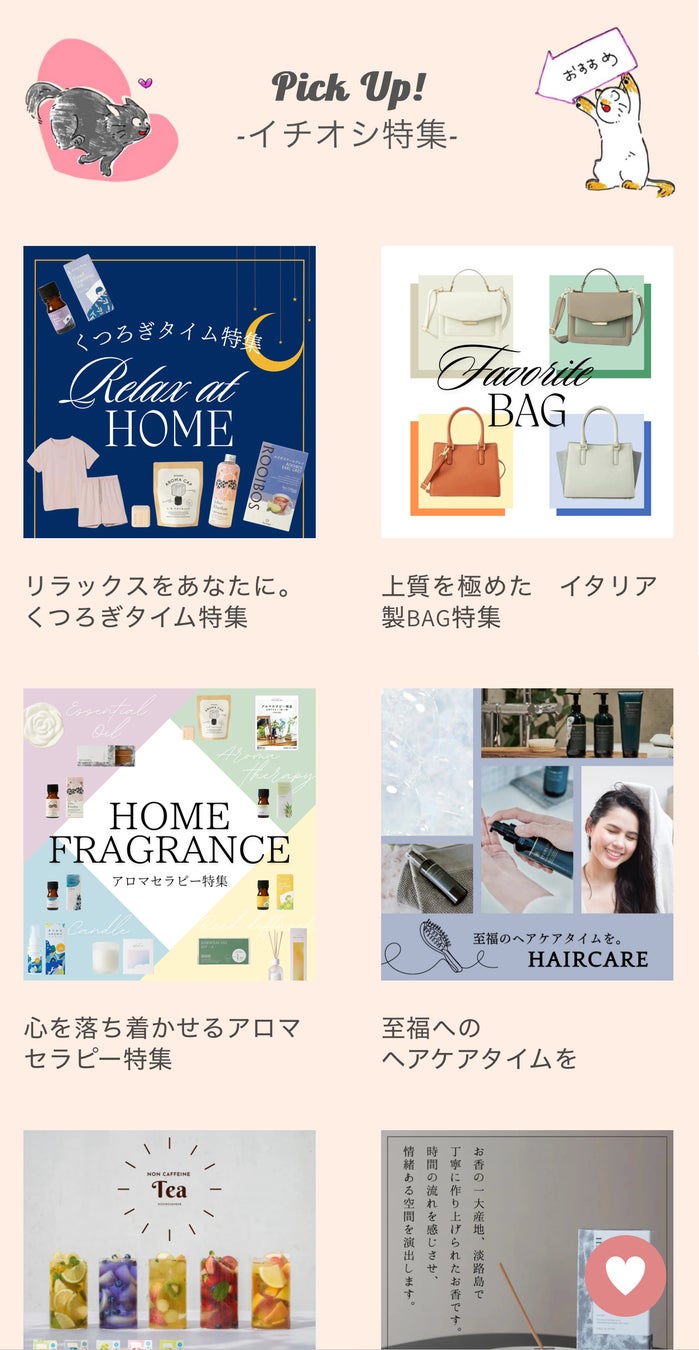Viewport: 699px width, 1350px height.
Task: Open the HOME FRAGRANCE aromatherapy tile
Action: pyautogui.click(x=169, y=834)
